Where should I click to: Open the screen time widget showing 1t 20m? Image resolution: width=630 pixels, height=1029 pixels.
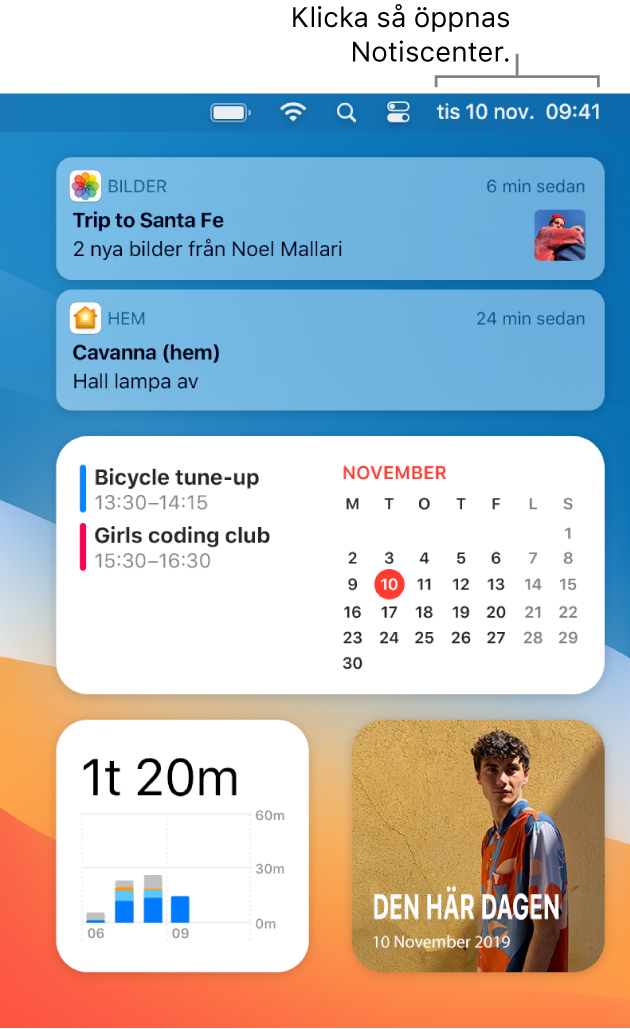(182, 845)
